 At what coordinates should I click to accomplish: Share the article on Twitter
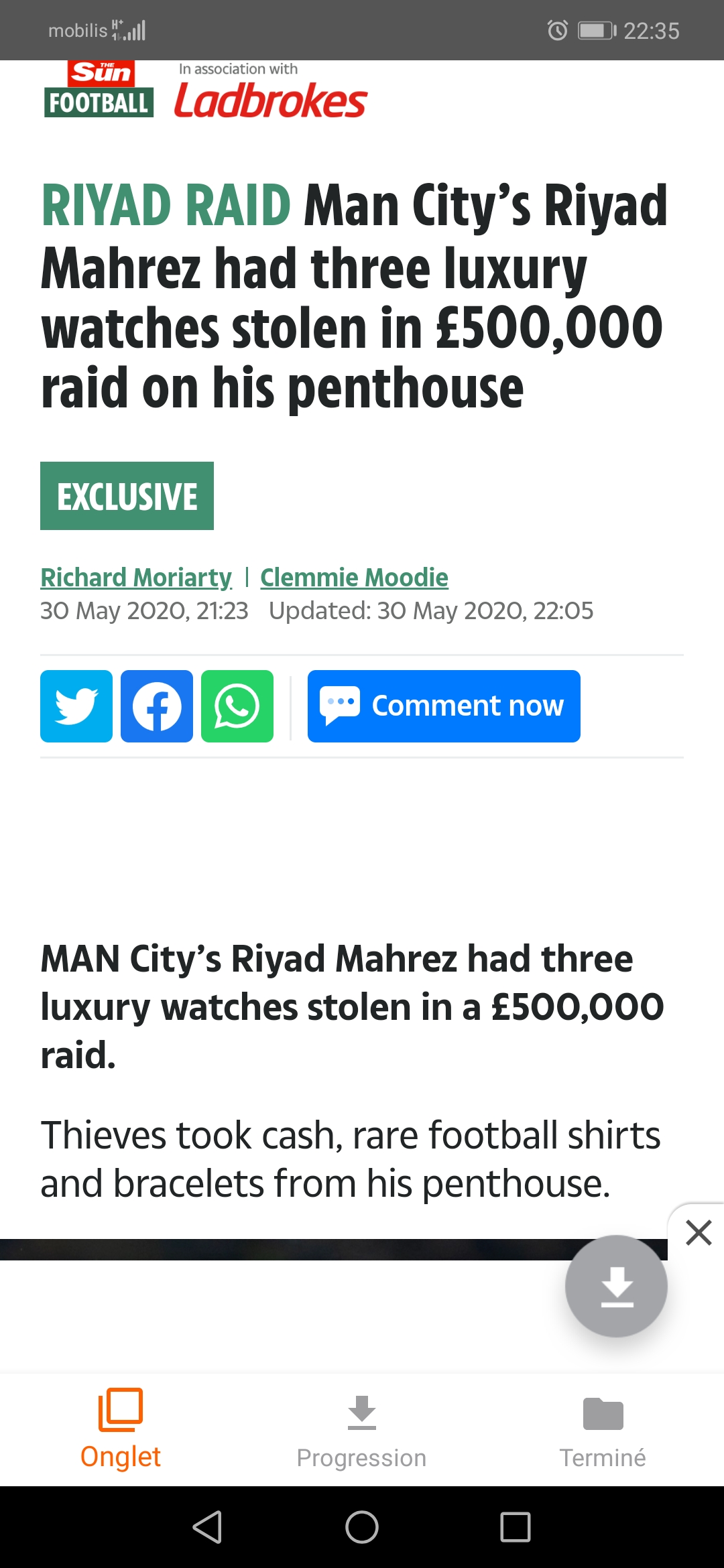point(76,706)
